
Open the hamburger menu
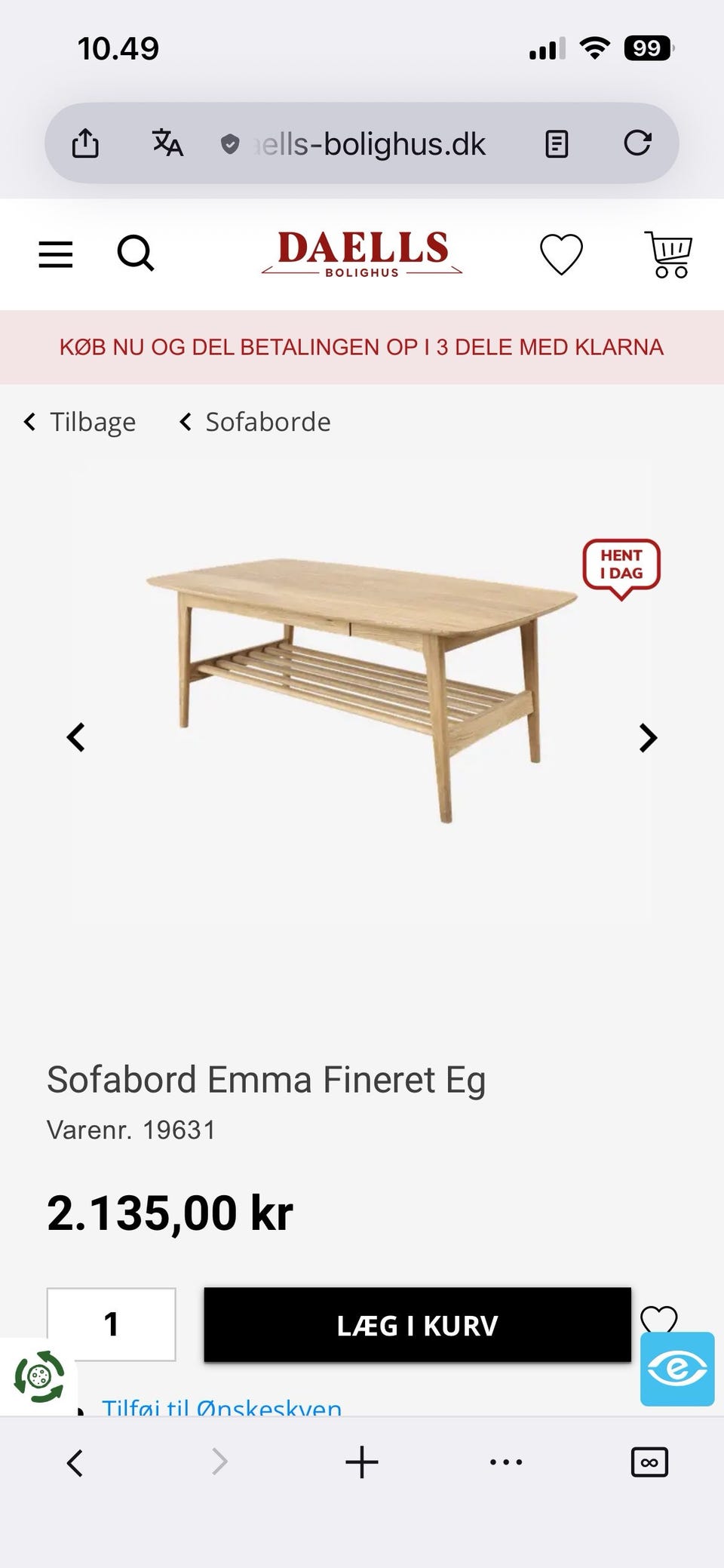click(56, 254)
